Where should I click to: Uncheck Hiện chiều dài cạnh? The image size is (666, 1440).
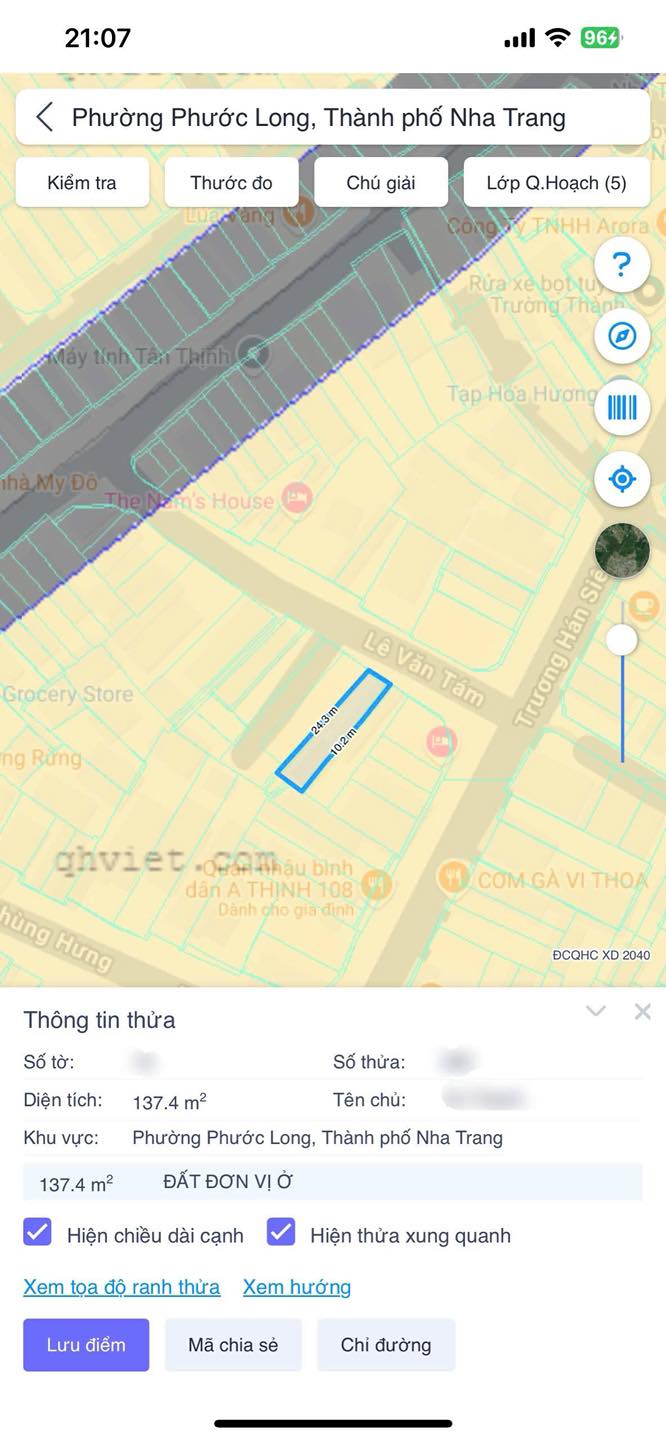pos(37,1232)
